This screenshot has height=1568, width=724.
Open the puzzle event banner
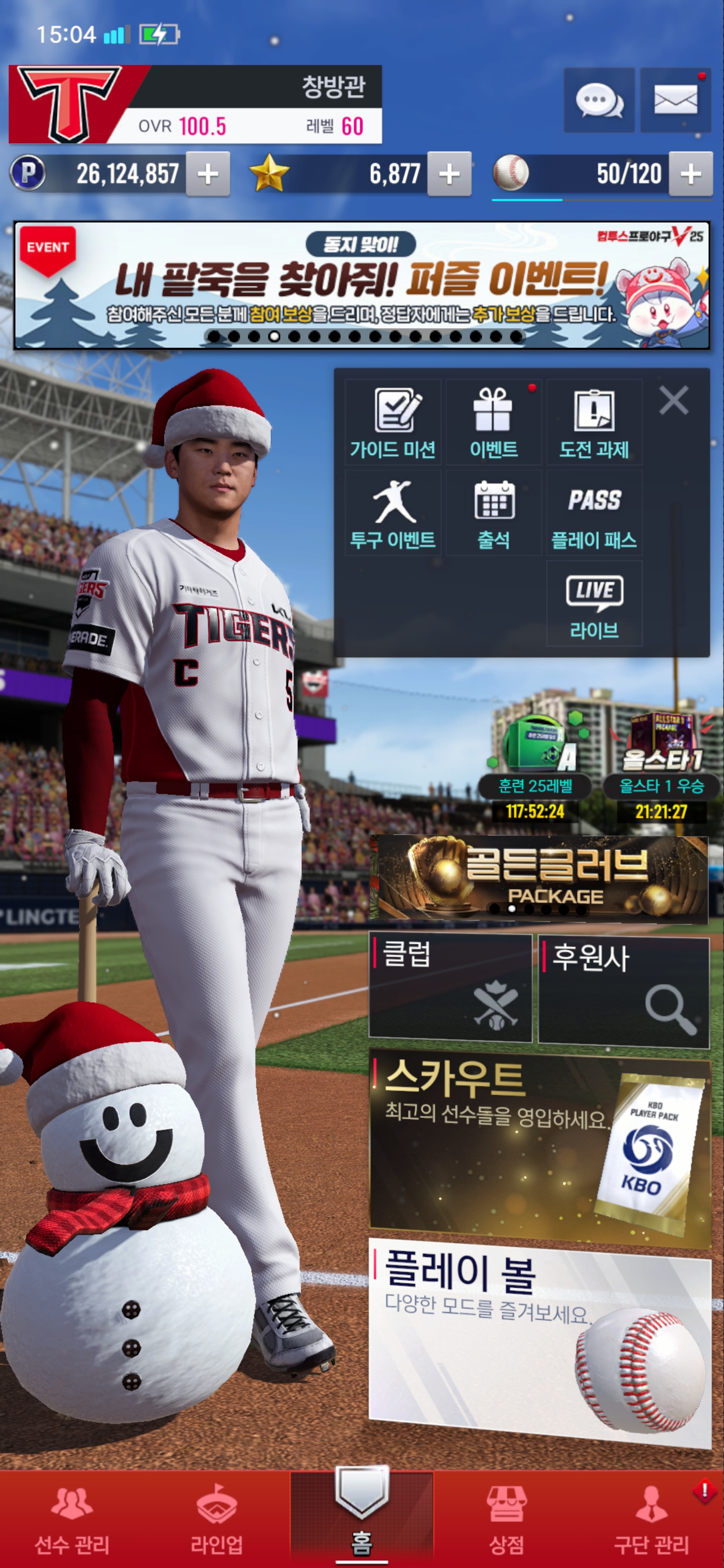(361, 285)
